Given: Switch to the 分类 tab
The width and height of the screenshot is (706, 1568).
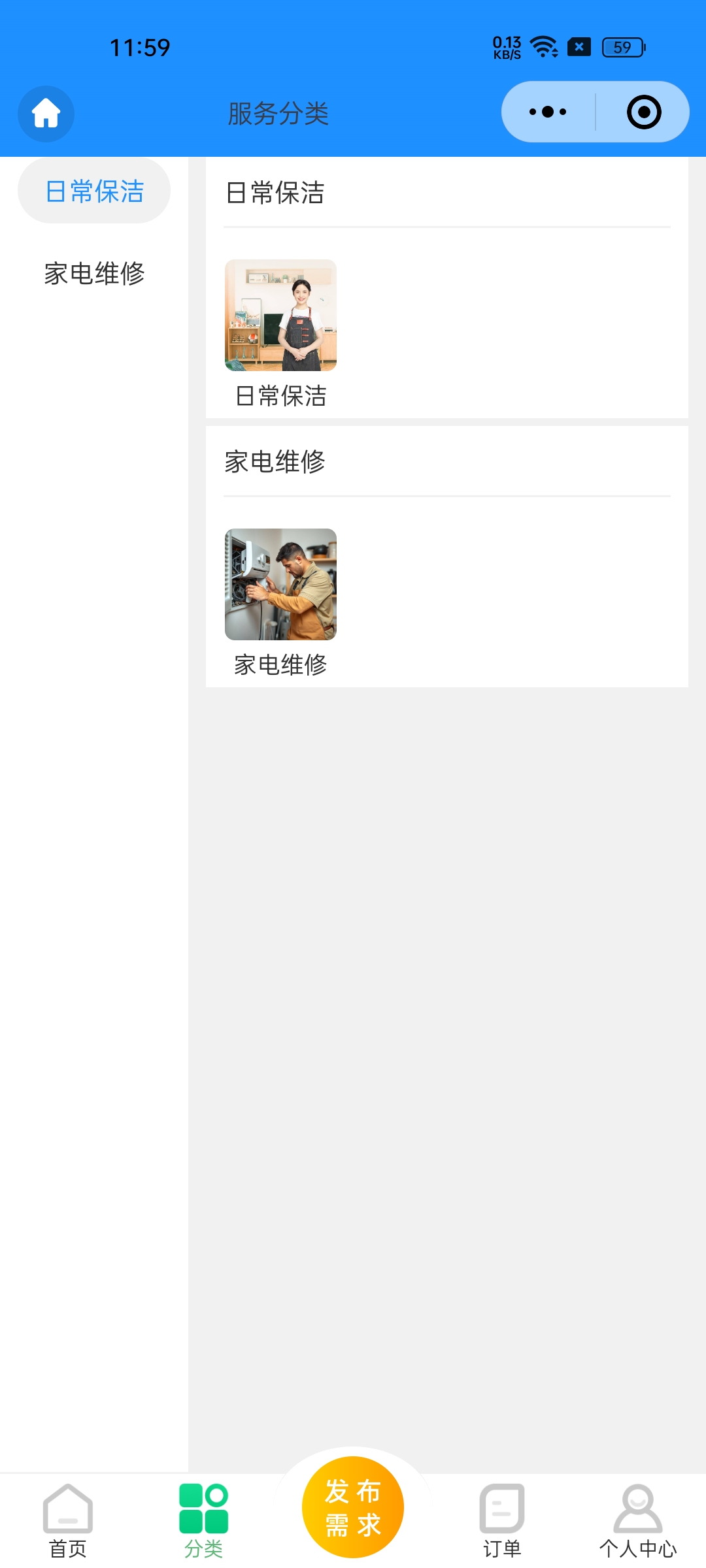Looking at the screenshot, I should tap(203, 1520).
